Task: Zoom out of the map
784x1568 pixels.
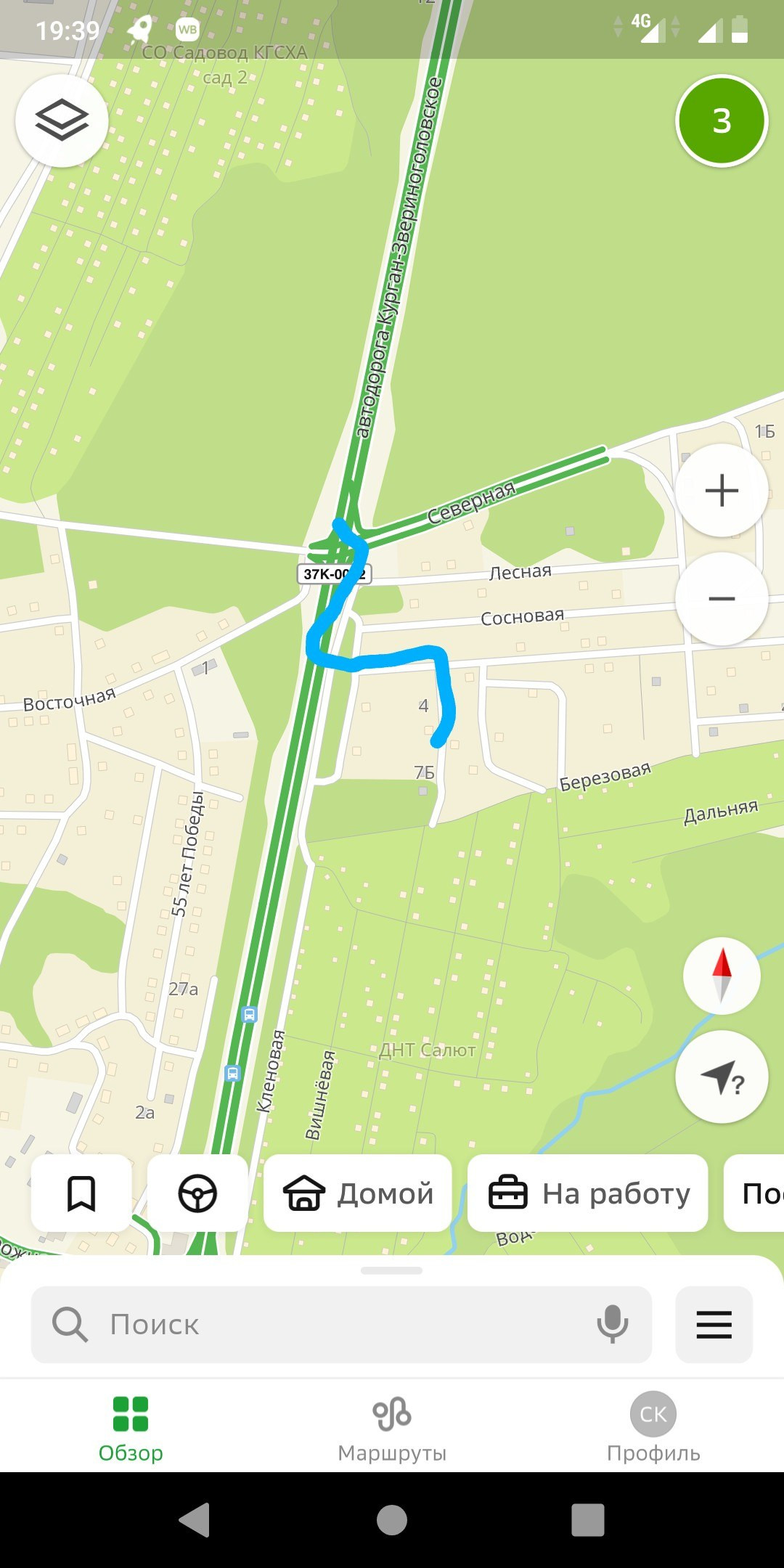Action: (721, 599)
